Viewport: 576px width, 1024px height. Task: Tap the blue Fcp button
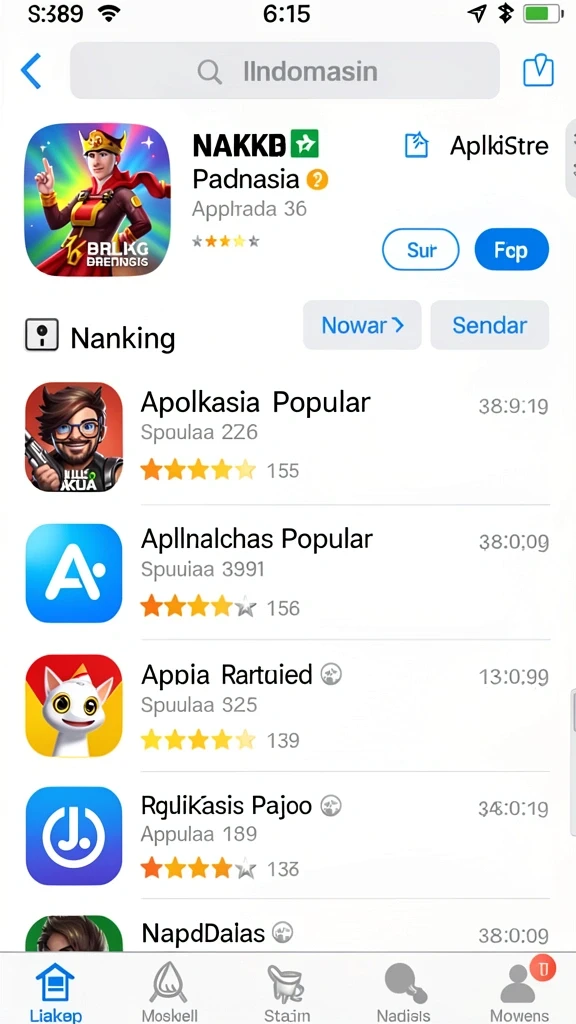[511, 249]
